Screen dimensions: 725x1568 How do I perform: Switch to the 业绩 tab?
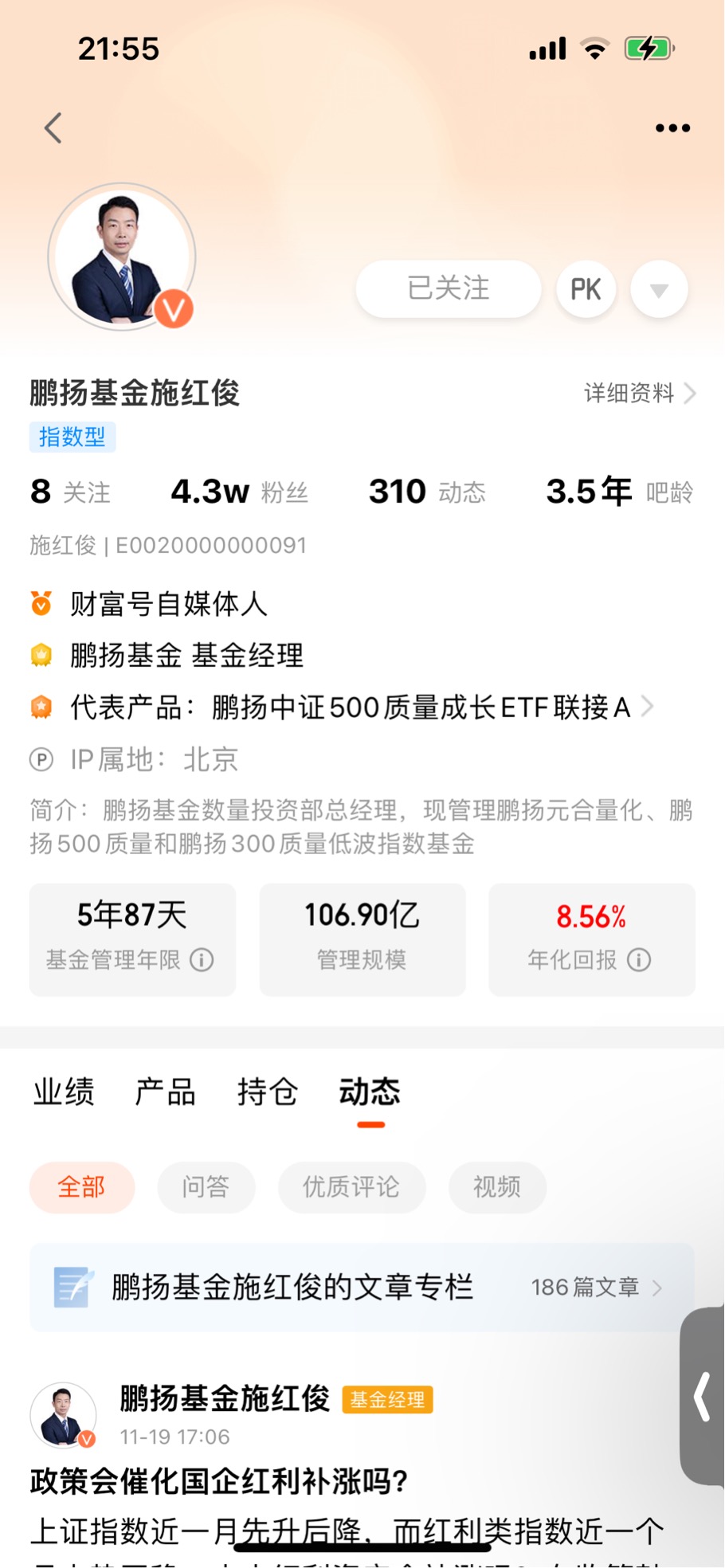[x=64, y=1092]
